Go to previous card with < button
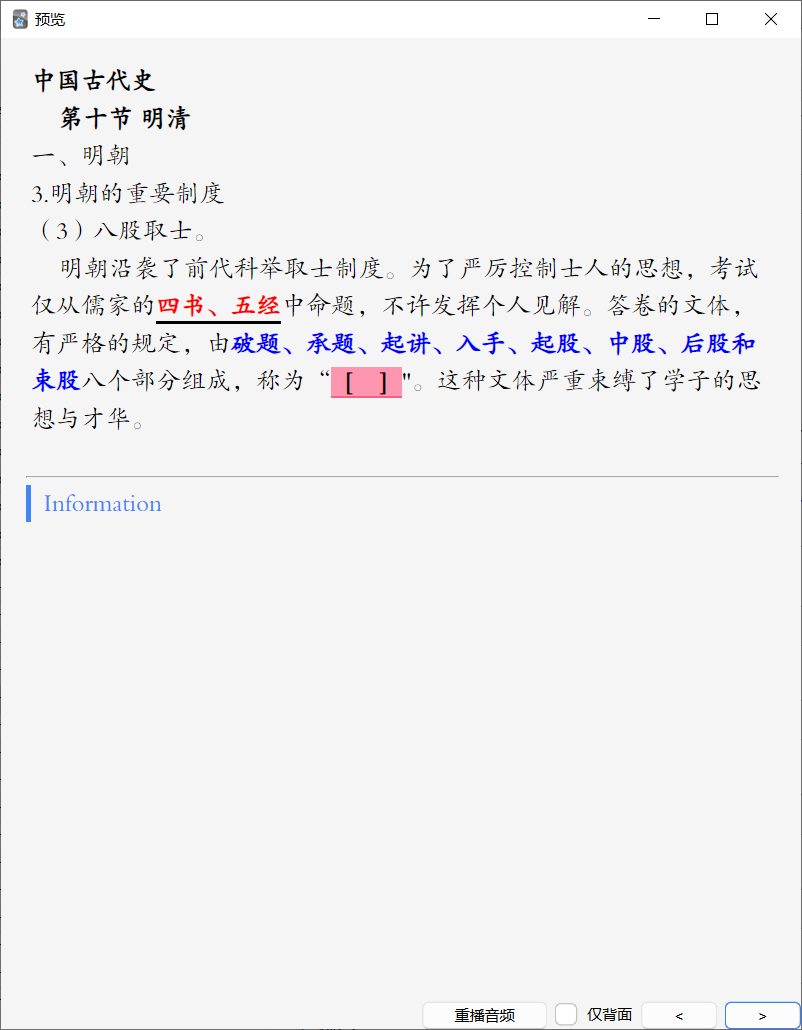Viewport: 802px width, 1030px height. click(679, 1015)
